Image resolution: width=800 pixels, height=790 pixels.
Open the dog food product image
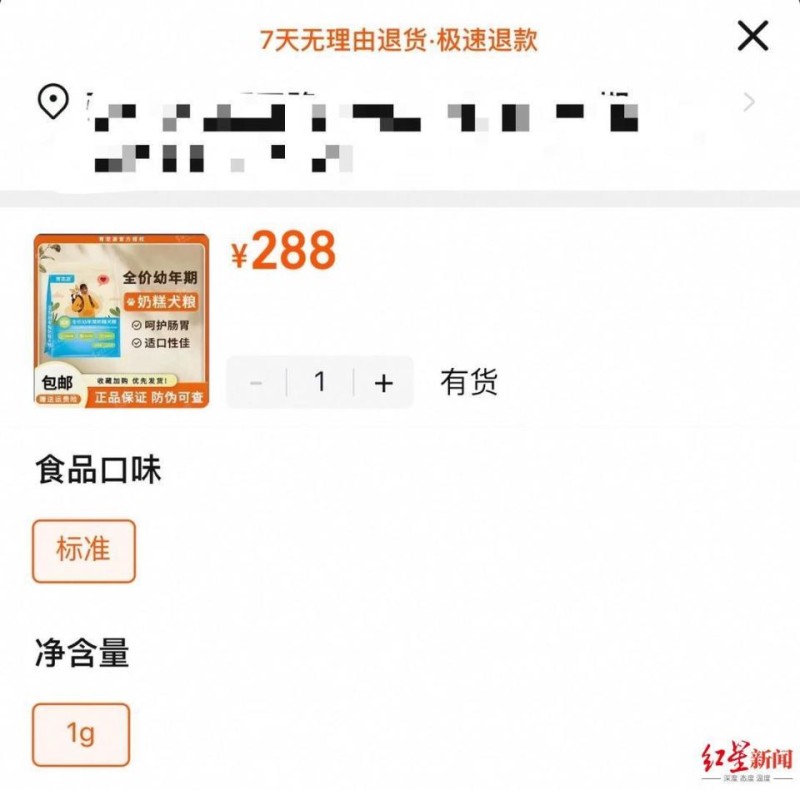point(121,320)
